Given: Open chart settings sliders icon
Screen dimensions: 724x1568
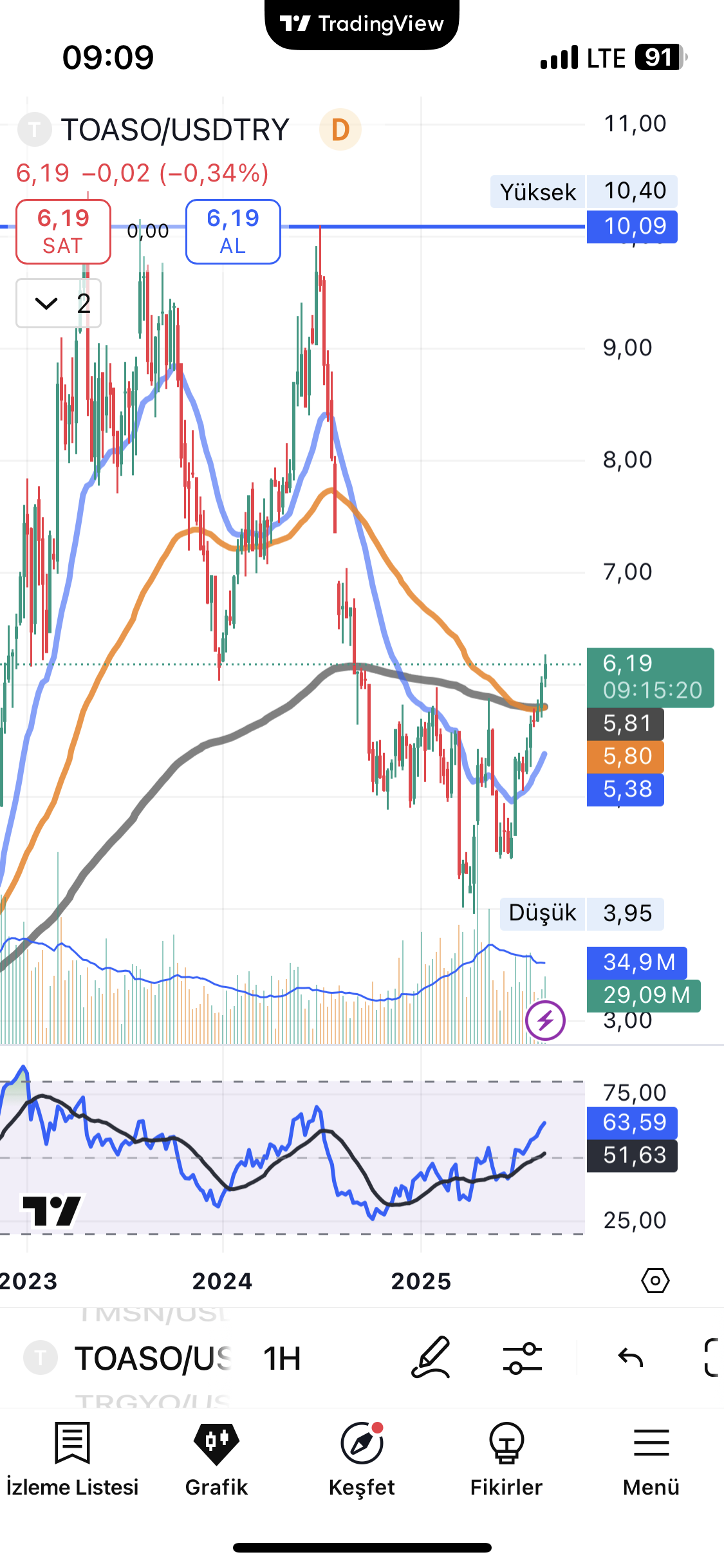Looking at the screenshot, I should click(x=522, y=1358).
